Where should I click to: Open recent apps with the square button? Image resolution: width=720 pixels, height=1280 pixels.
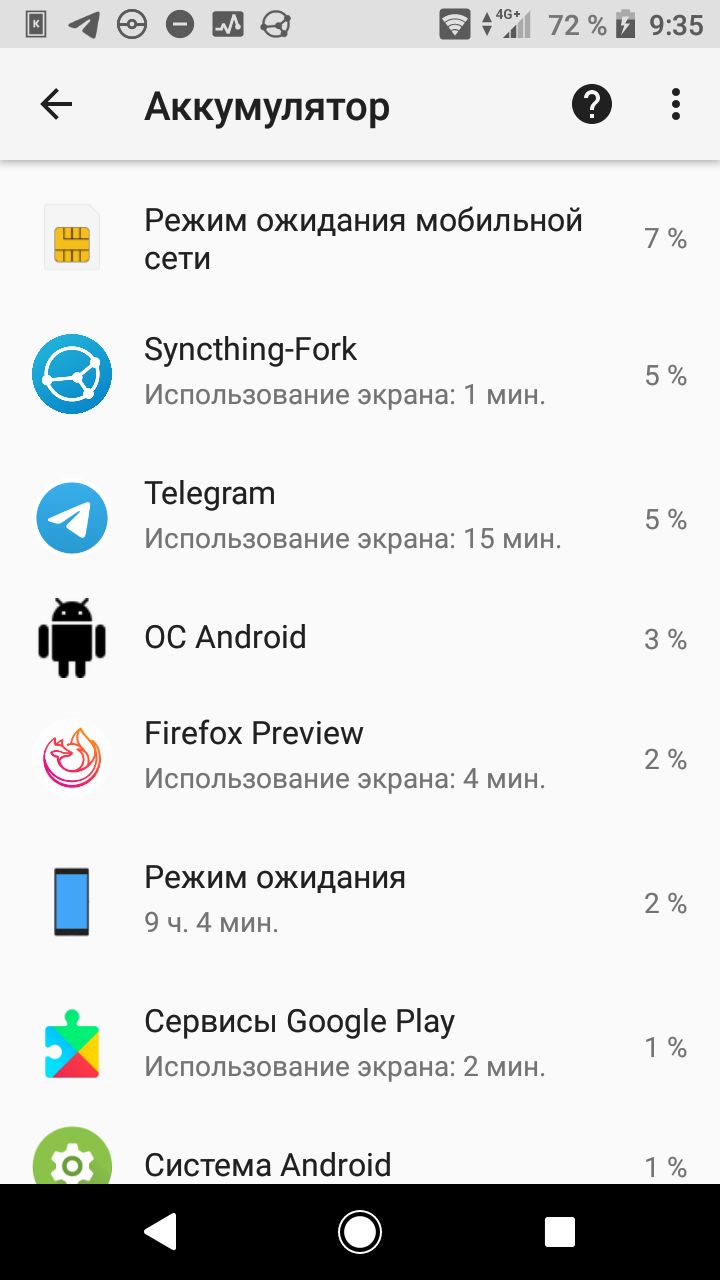(x=560, y=1232)
